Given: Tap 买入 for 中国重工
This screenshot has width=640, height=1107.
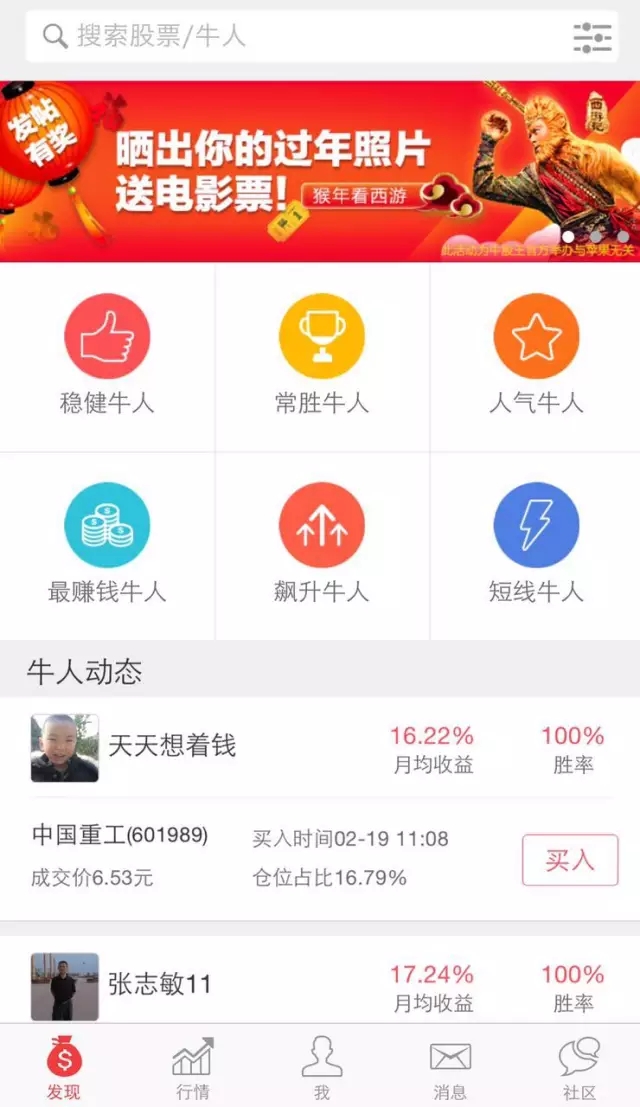Looking at the screenshot, I should [x=570, y=860].
